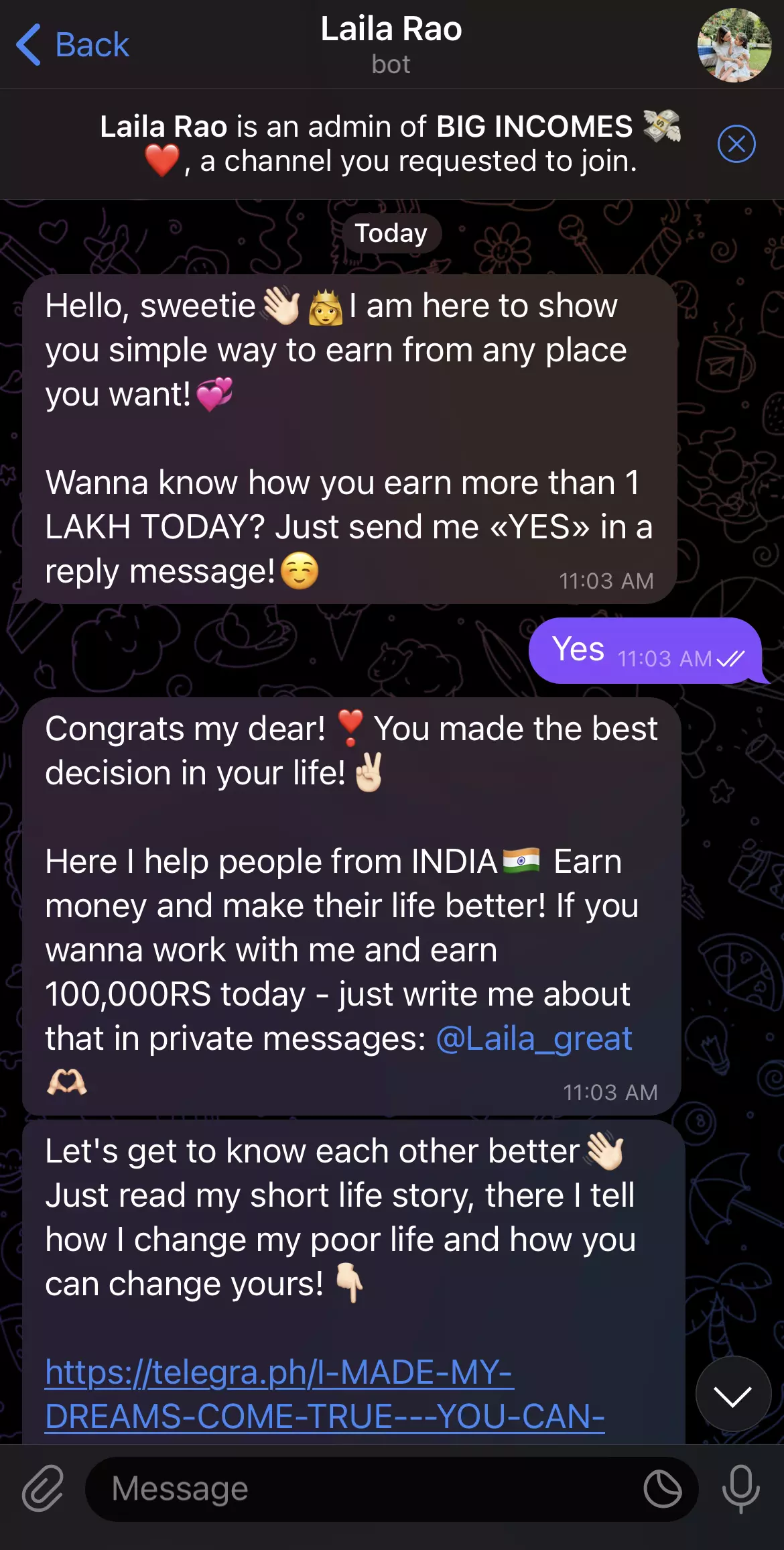Image resolution: width=784 pixels, height=1550 pixels.
Task: Open the sticker panel icon
Action: click(x=662, y=1488)
